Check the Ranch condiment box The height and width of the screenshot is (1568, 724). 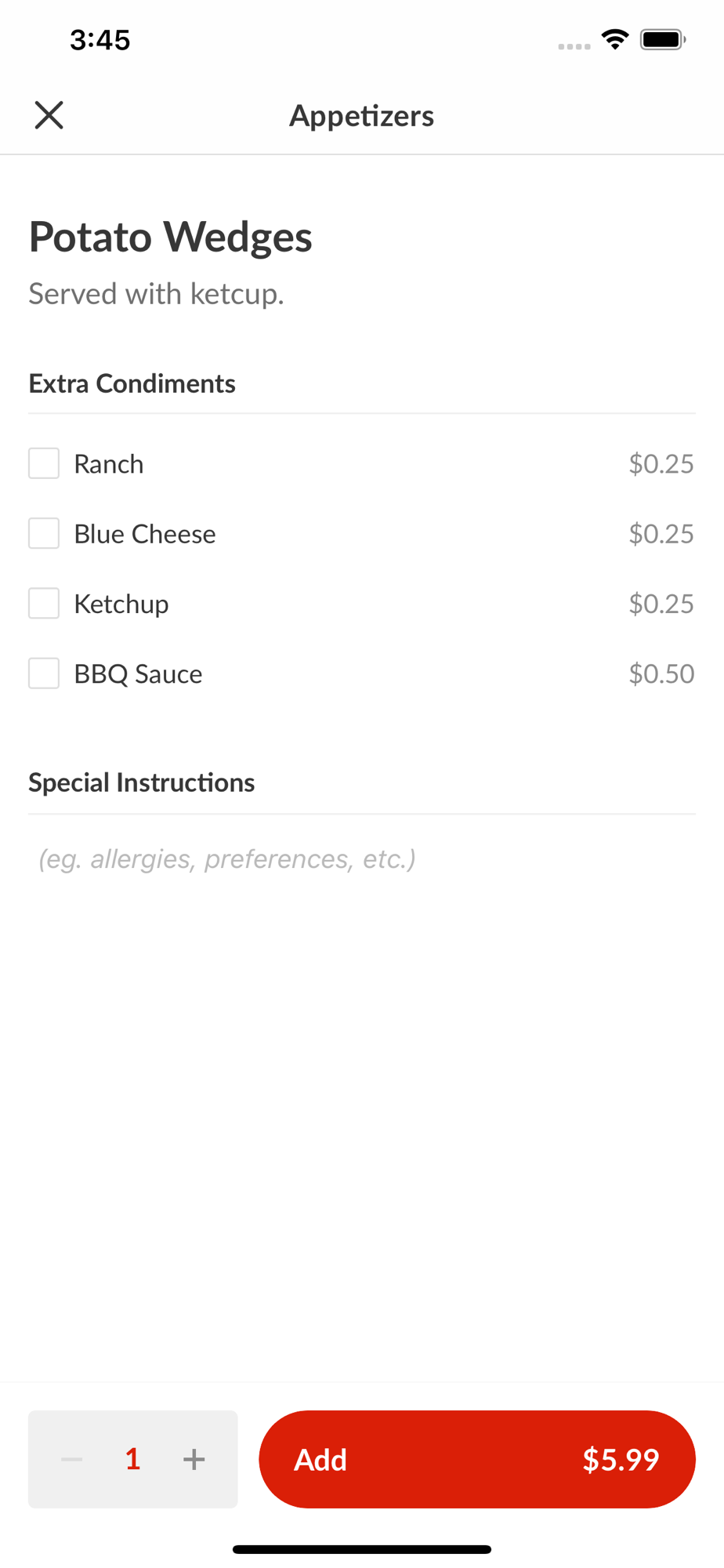coord(44,463)
